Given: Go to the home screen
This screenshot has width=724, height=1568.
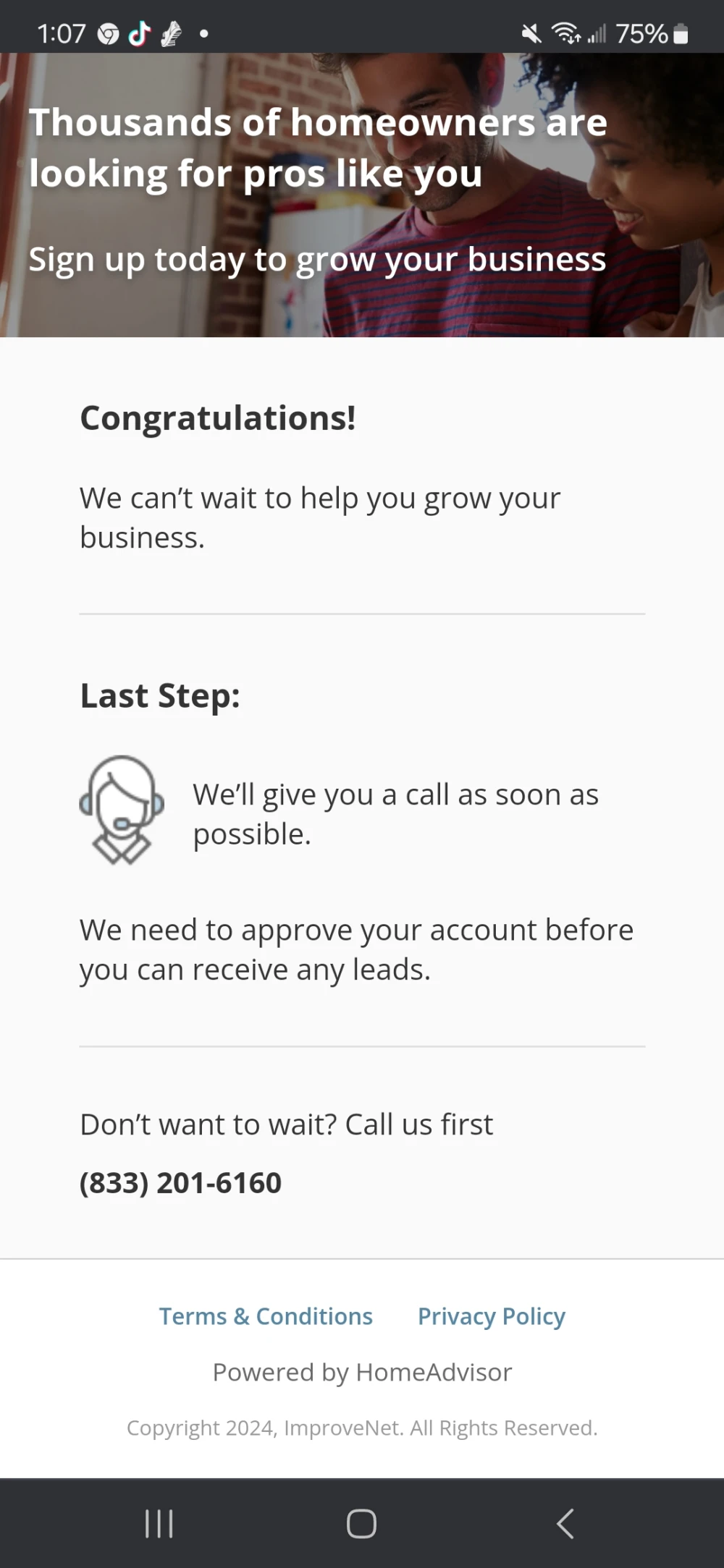Looking at the screenshot, I should [361, 1523].
